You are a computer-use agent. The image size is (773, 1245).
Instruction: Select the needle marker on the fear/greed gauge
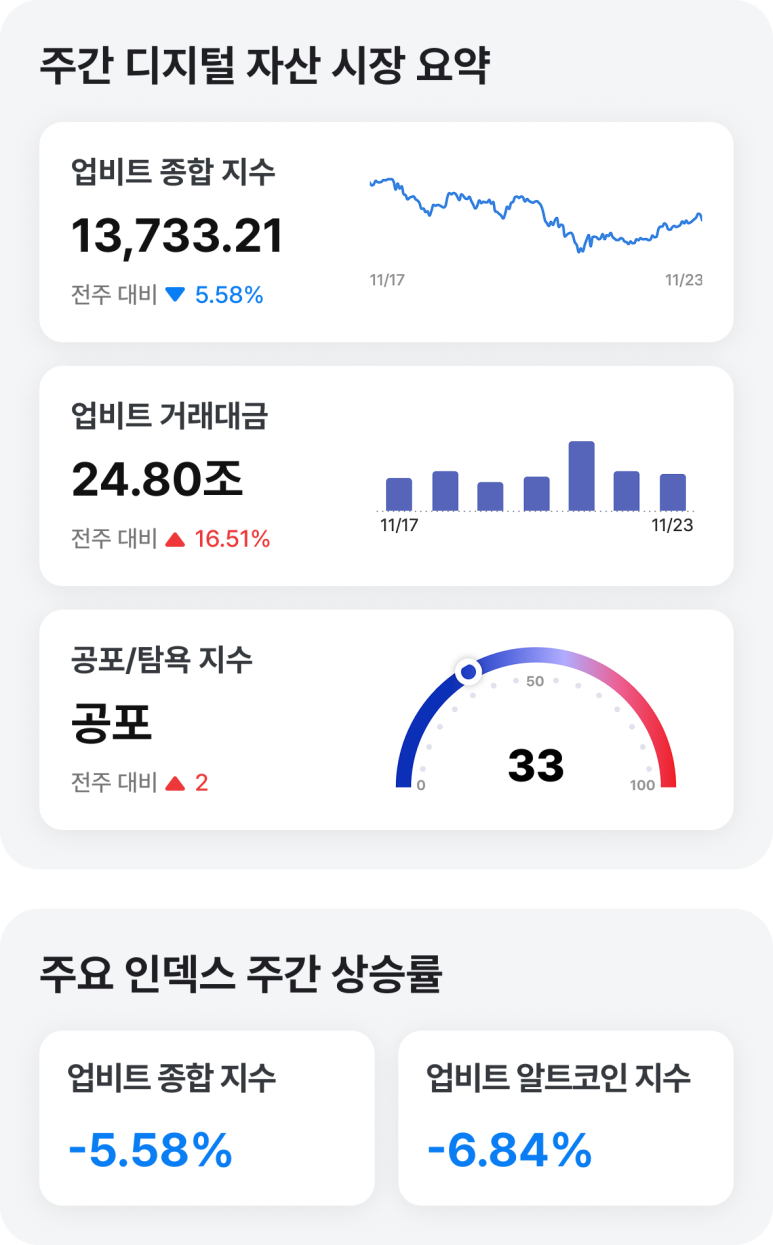tap(468, 670)
